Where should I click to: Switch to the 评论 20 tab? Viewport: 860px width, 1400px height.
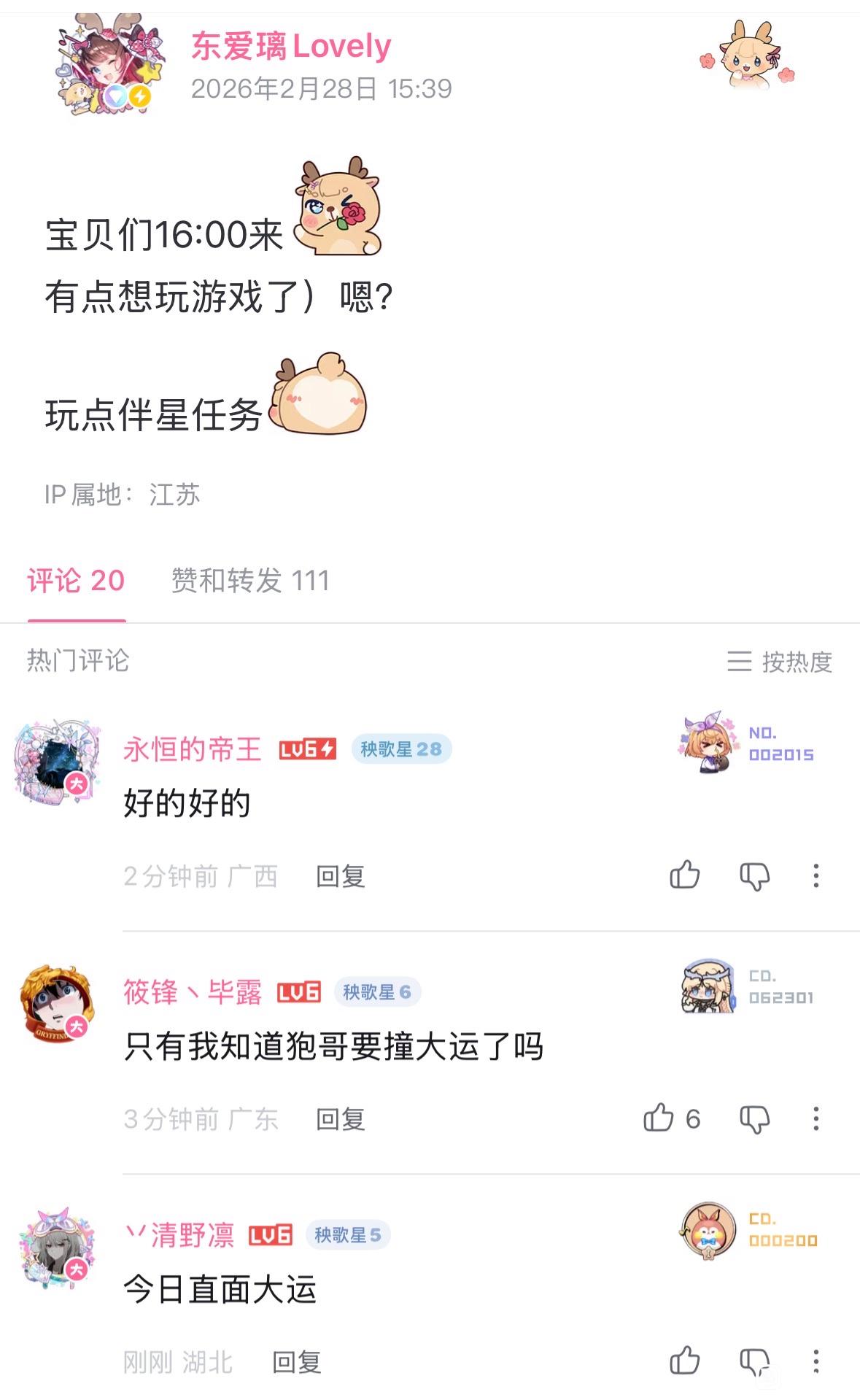point(77,581)
